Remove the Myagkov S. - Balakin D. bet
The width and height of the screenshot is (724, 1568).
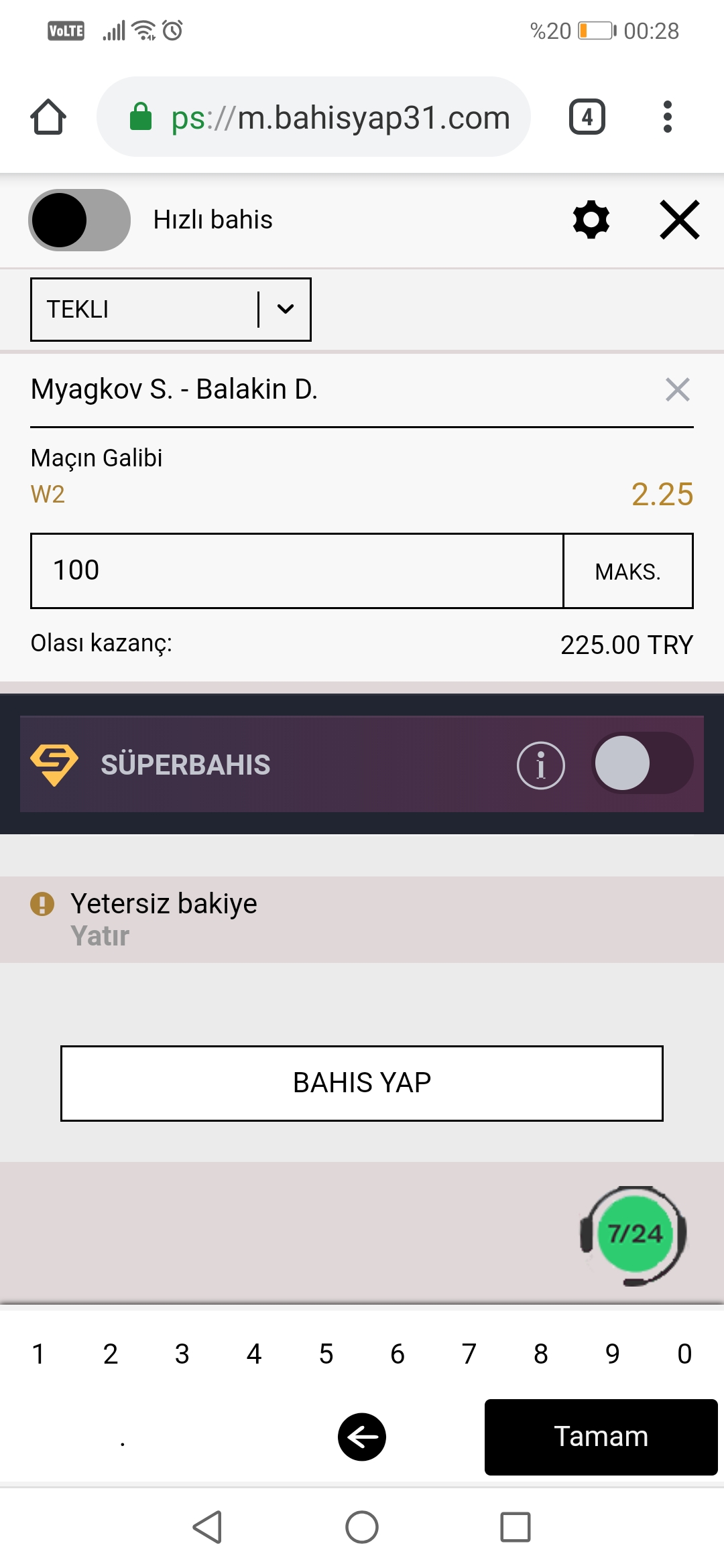[x=678, y=389]
